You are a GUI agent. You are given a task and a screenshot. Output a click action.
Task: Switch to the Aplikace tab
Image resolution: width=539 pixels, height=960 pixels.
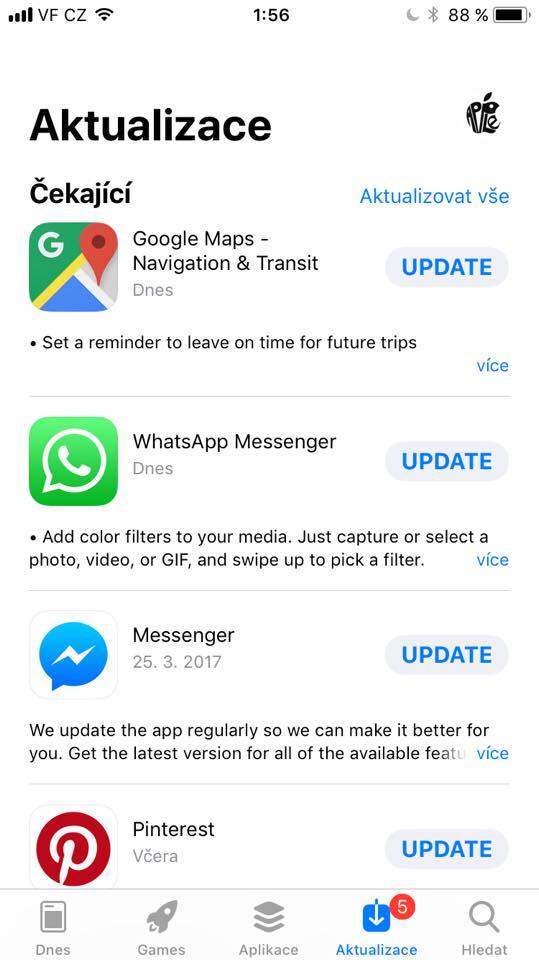[269, 926]
